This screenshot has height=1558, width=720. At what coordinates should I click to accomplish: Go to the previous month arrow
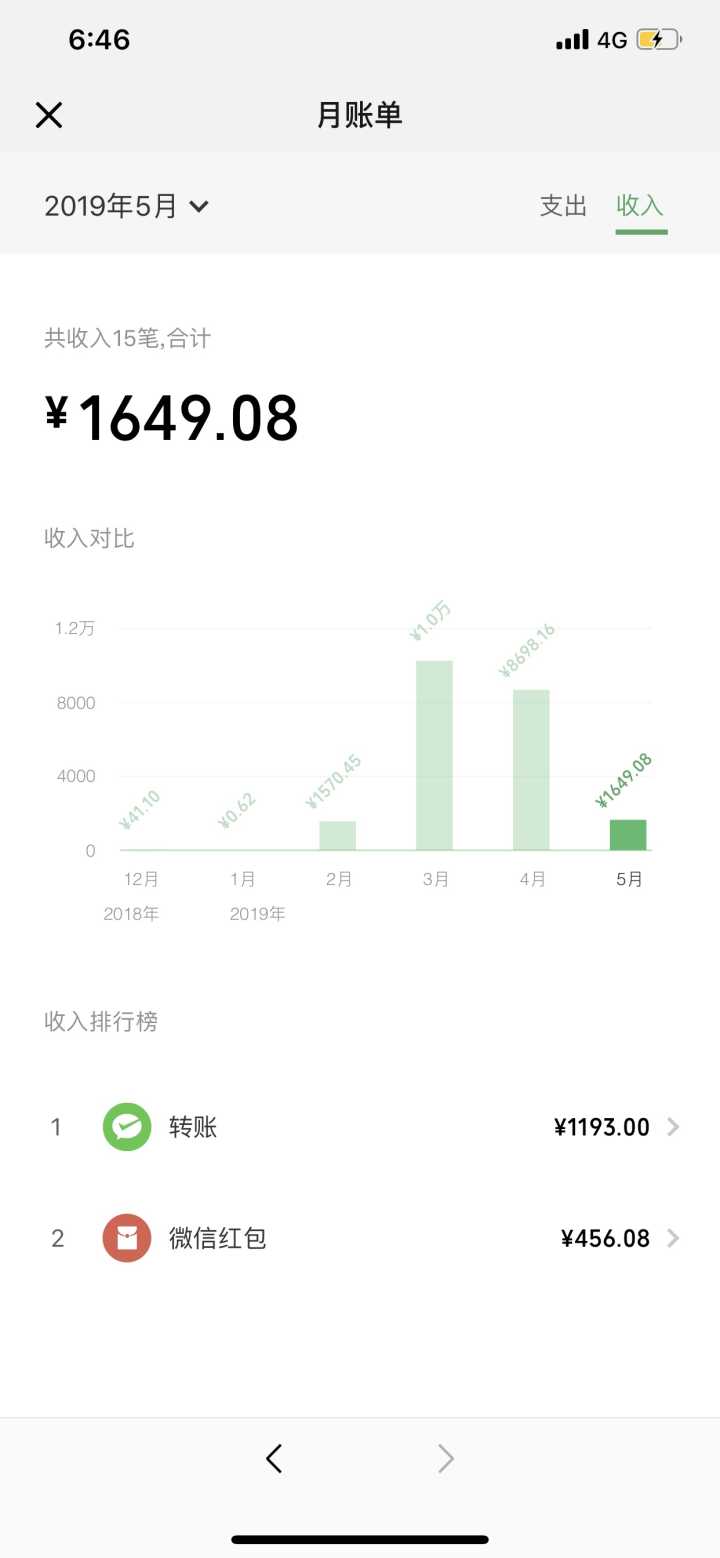(274, 1459)
